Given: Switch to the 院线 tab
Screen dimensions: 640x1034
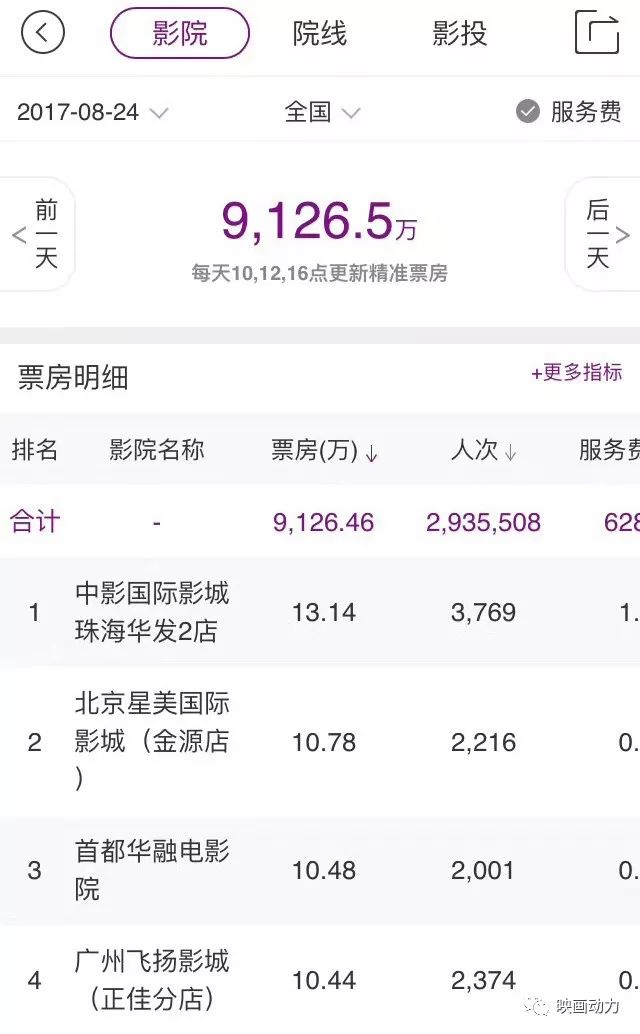Looking at the screenshot, I should tap(320, 33).
